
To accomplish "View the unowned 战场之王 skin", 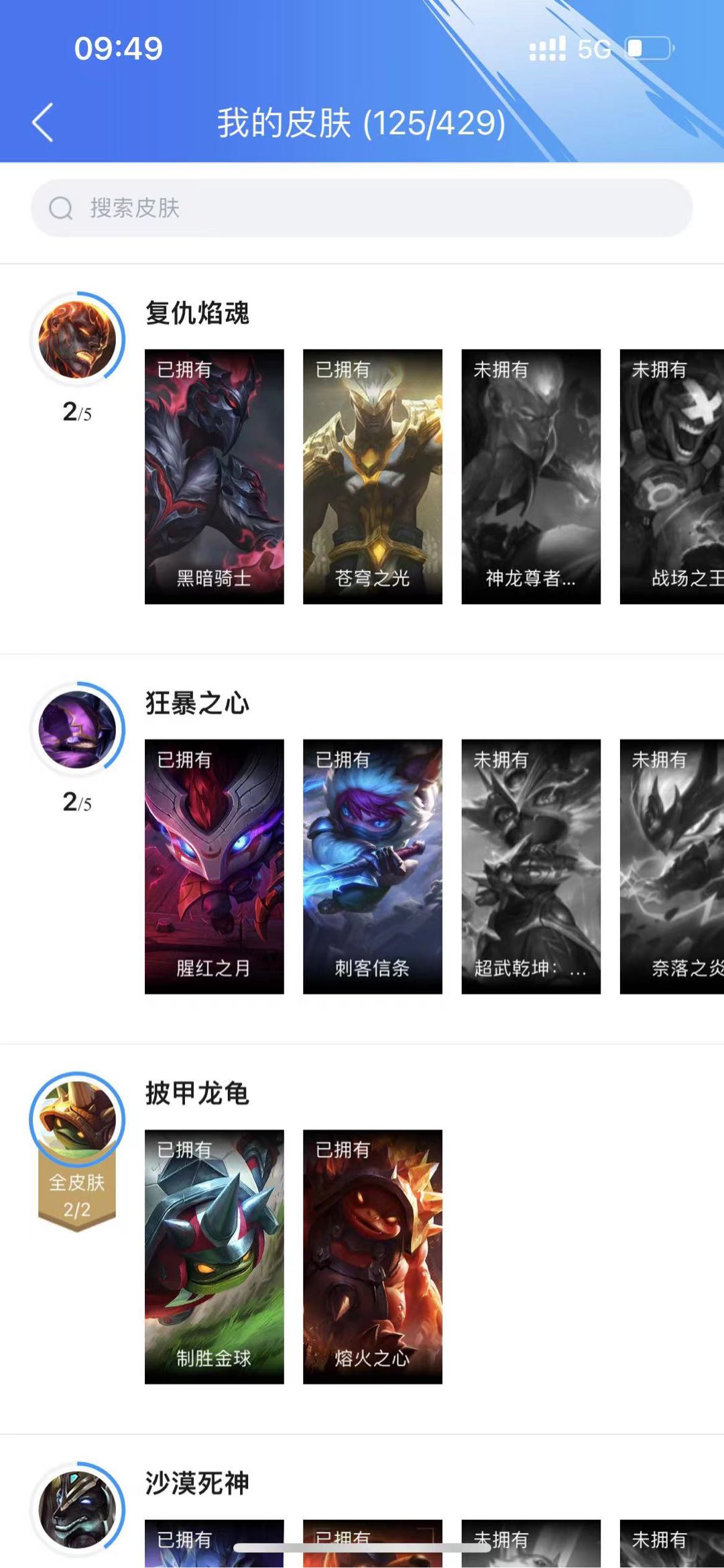I will [672, 476].
